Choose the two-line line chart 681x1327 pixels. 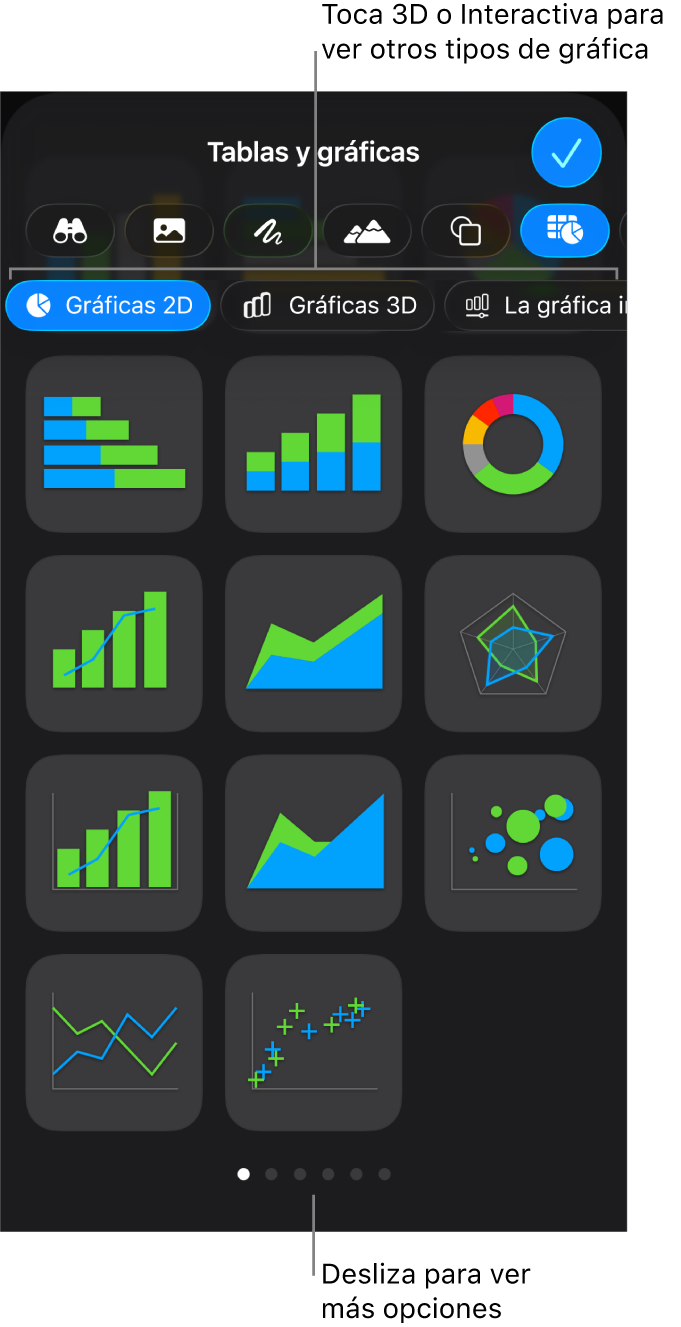point(114,1042)
